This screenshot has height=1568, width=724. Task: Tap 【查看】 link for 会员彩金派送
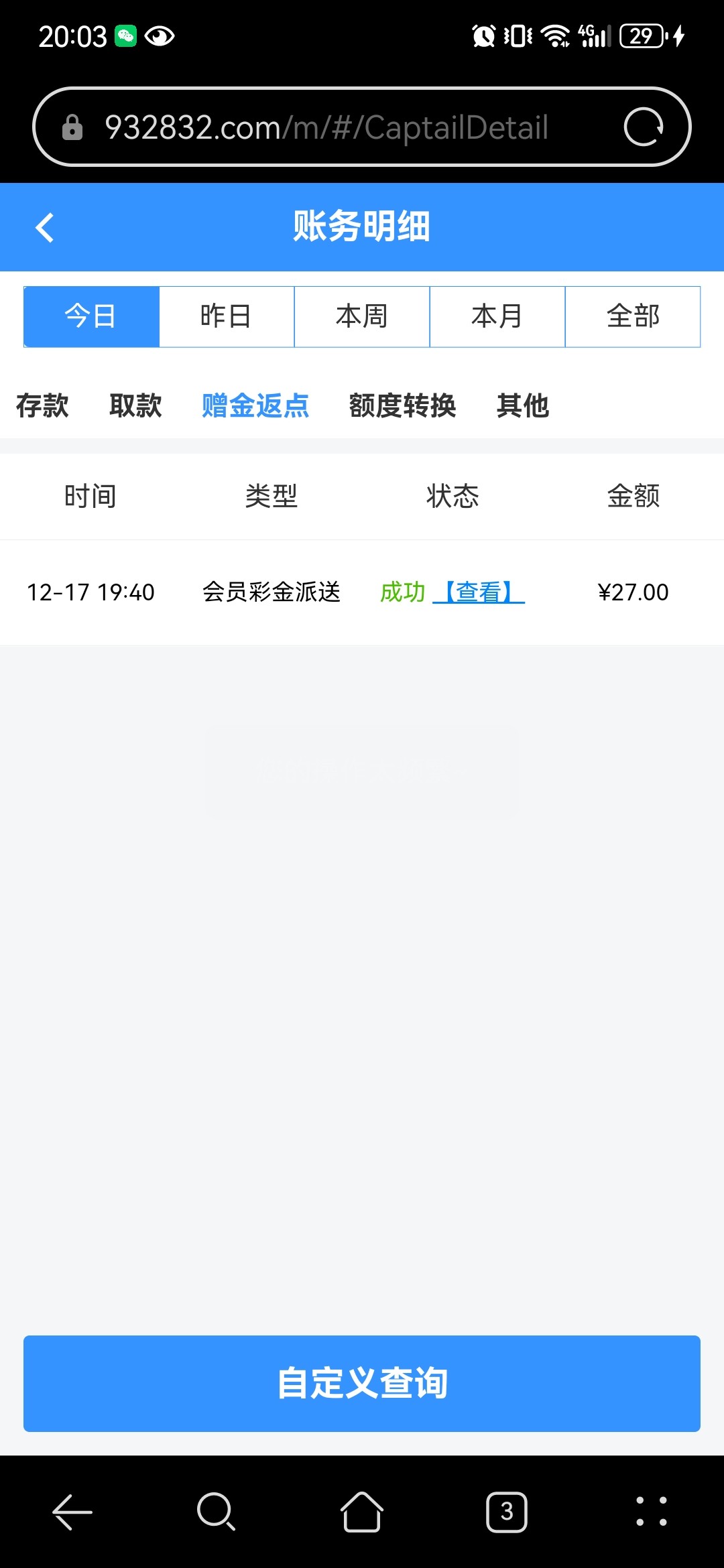(479, 592)
